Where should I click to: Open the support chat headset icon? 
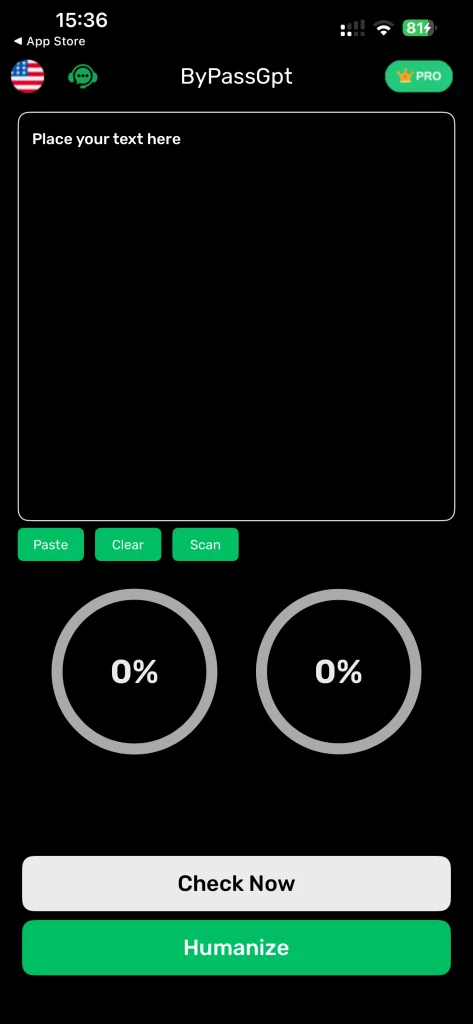coord(83,76)
